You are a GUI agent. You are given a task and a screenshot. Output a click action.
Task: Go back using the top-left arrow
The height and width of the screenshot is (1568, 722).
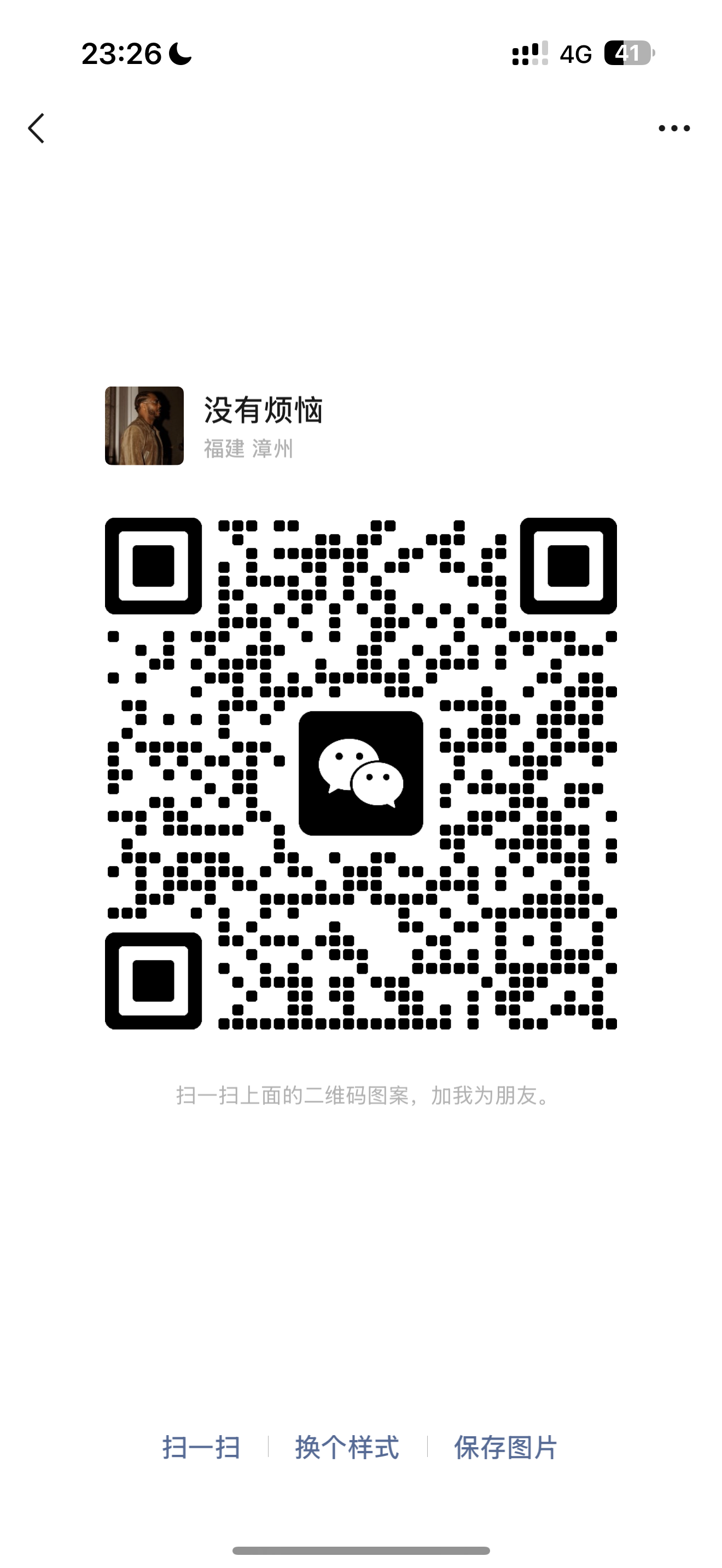(x=37, y=128)
